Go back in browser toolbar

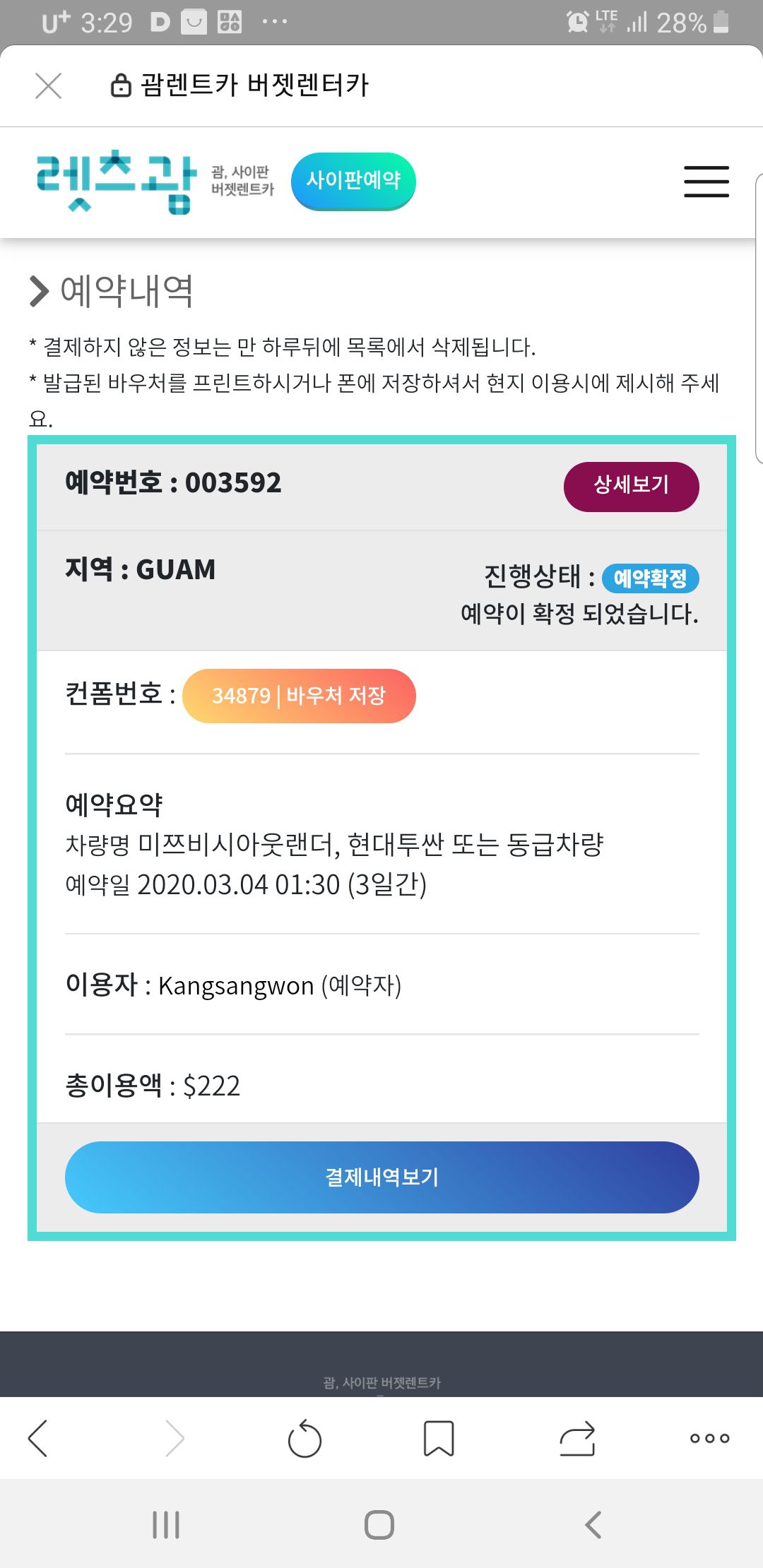point(37,1438)
